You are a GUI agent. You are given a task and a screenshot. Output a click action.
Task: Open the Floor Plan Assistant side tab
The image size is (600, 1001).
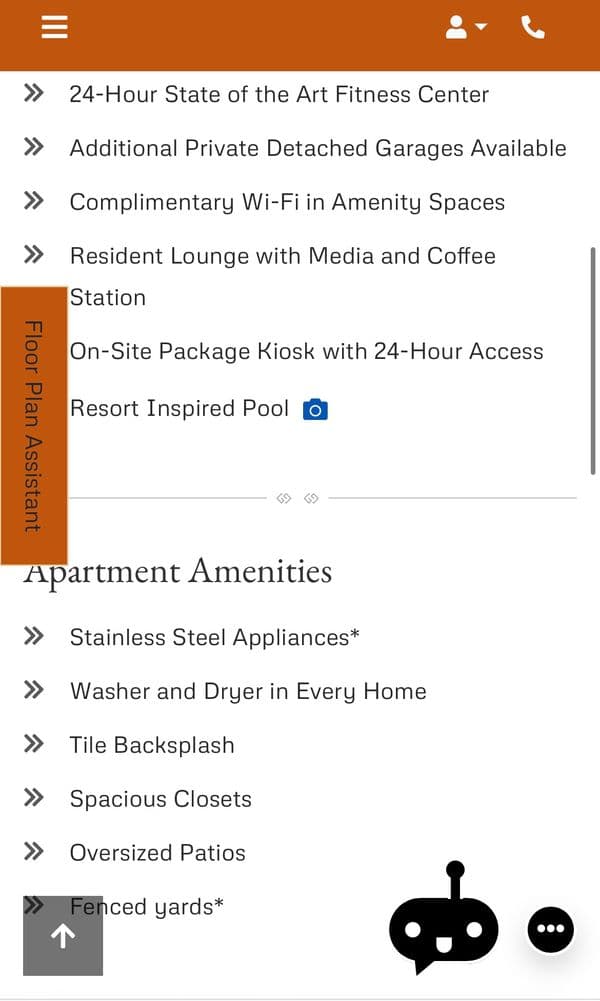pos(33,425)
